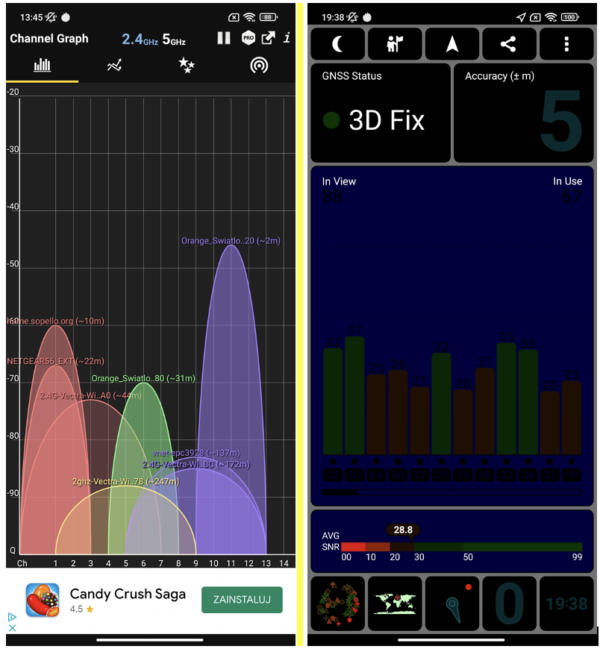600x649 pixels.
Task: Share the channel graph
Action: point(268,38)
